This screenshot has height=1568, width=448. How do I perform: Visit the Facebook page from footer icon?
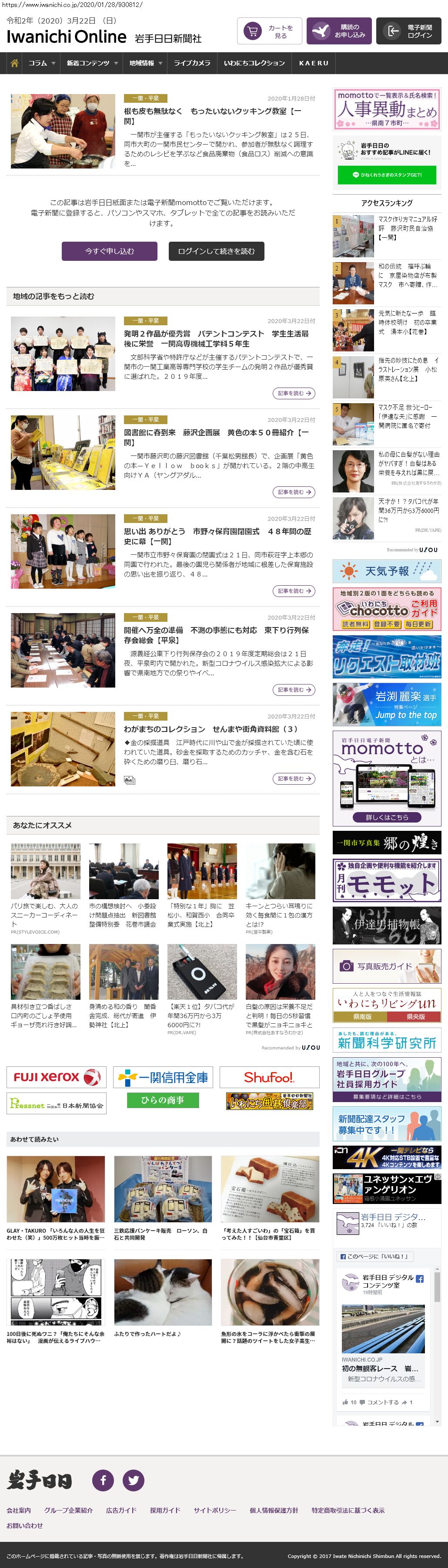pyautogui.click(x=103, y=1480)
